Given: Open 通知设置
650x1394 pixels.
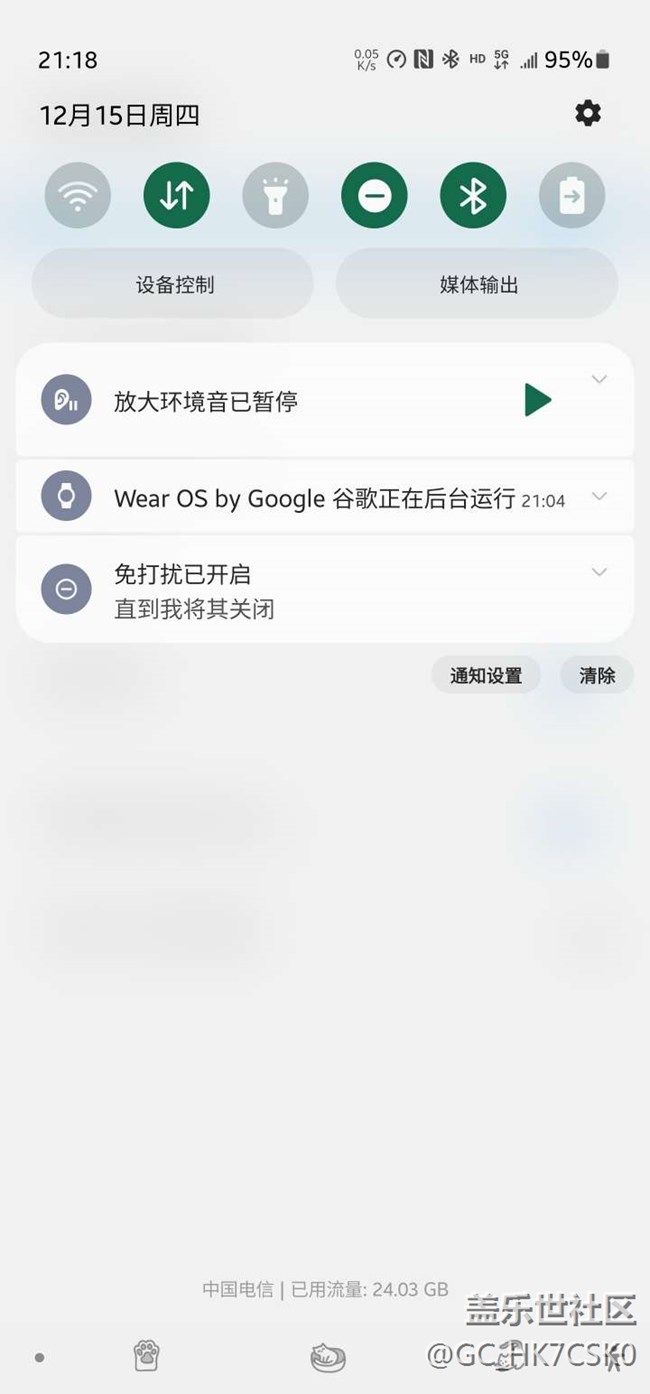Looking at the screenshot, I should [486, 676].
